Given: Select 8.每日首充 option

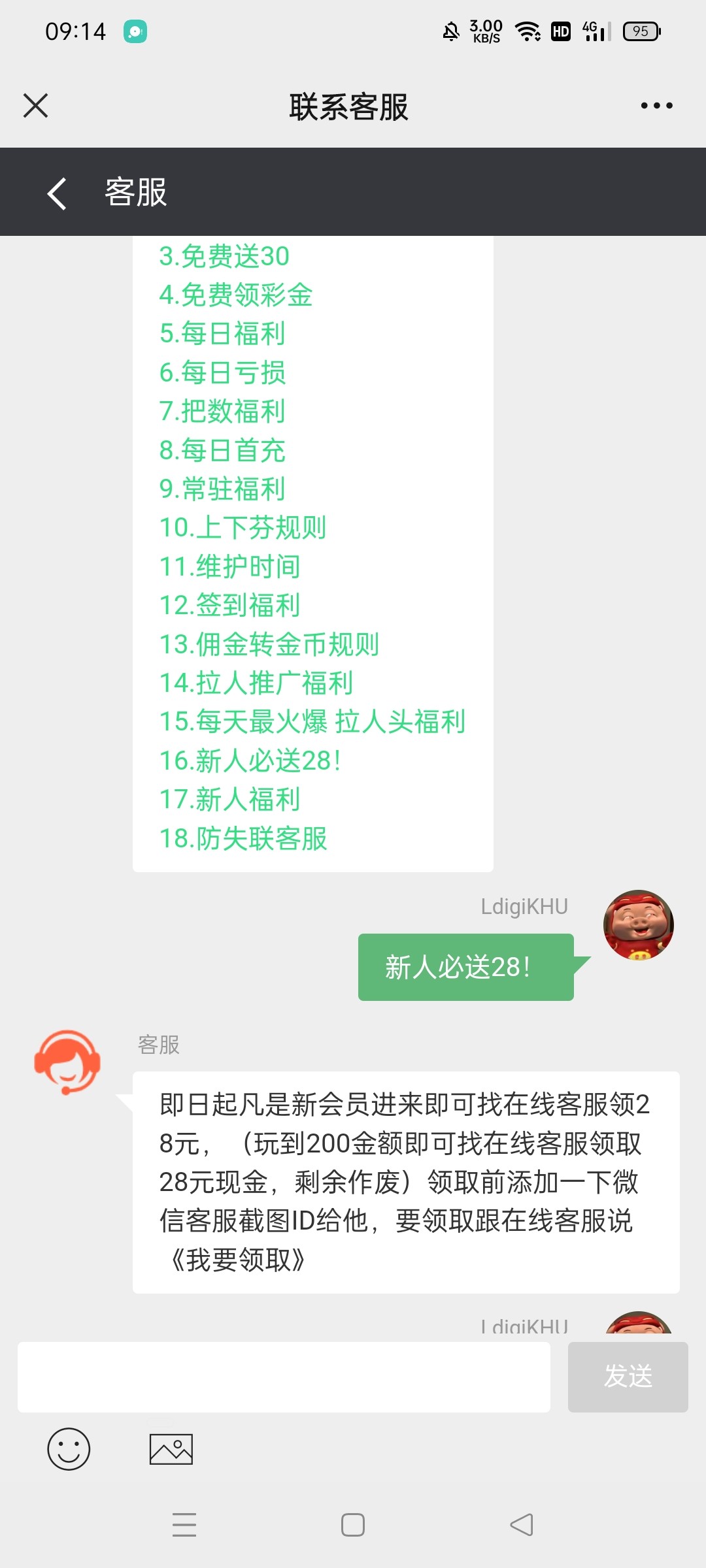Looking at the screenshot, I should [x=222, y=450].
